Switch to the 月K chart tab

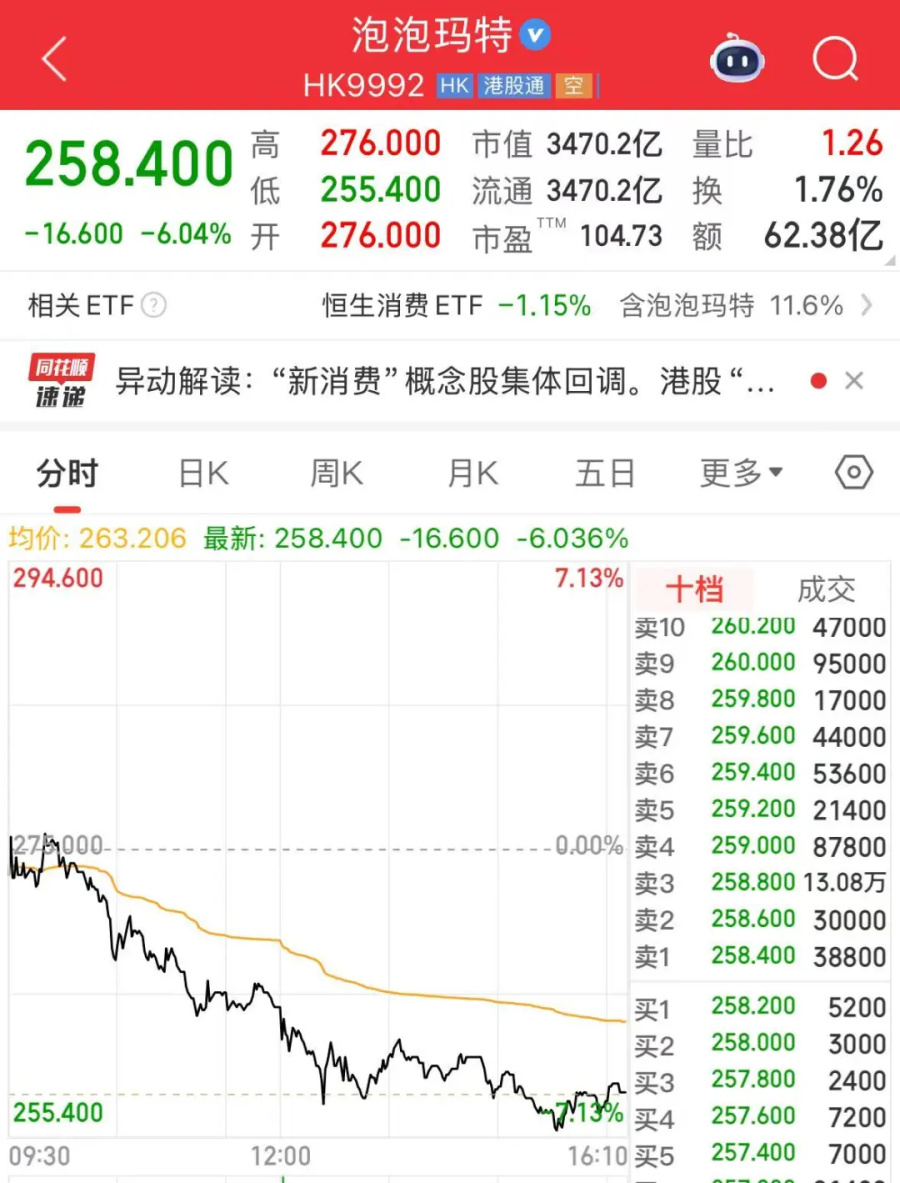coord(472,473)
